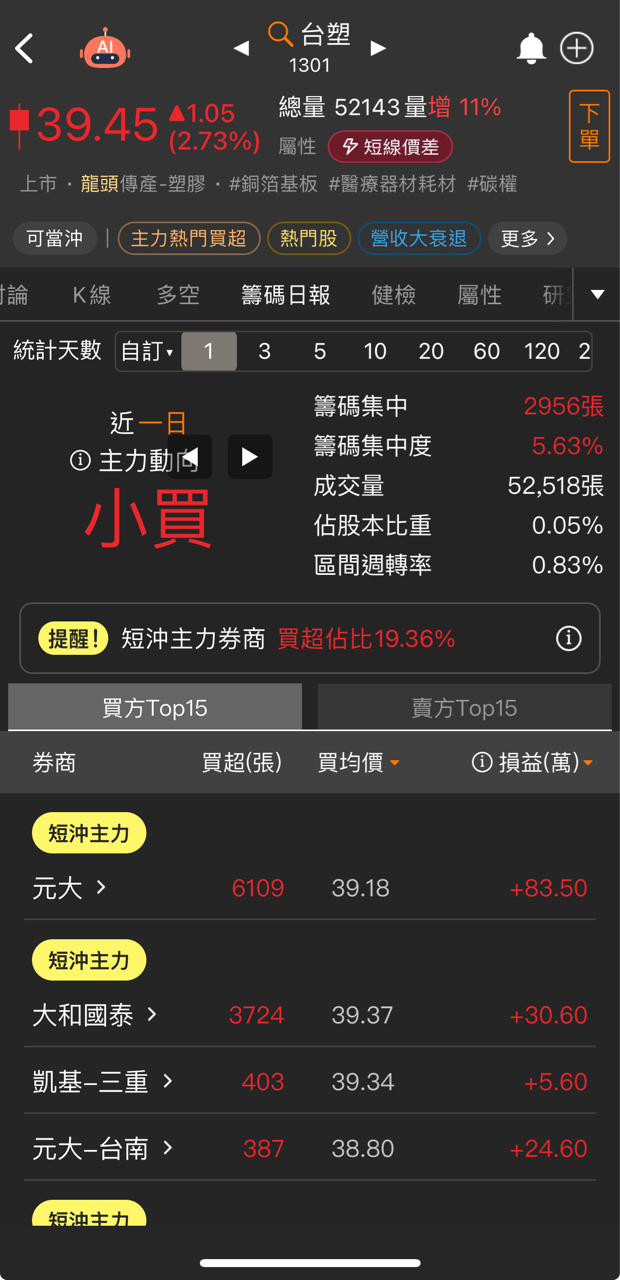This screenshot has width=620, height=1280.
Task: Open info for 短沖主力券商 reminder
Action: [568, 638]
